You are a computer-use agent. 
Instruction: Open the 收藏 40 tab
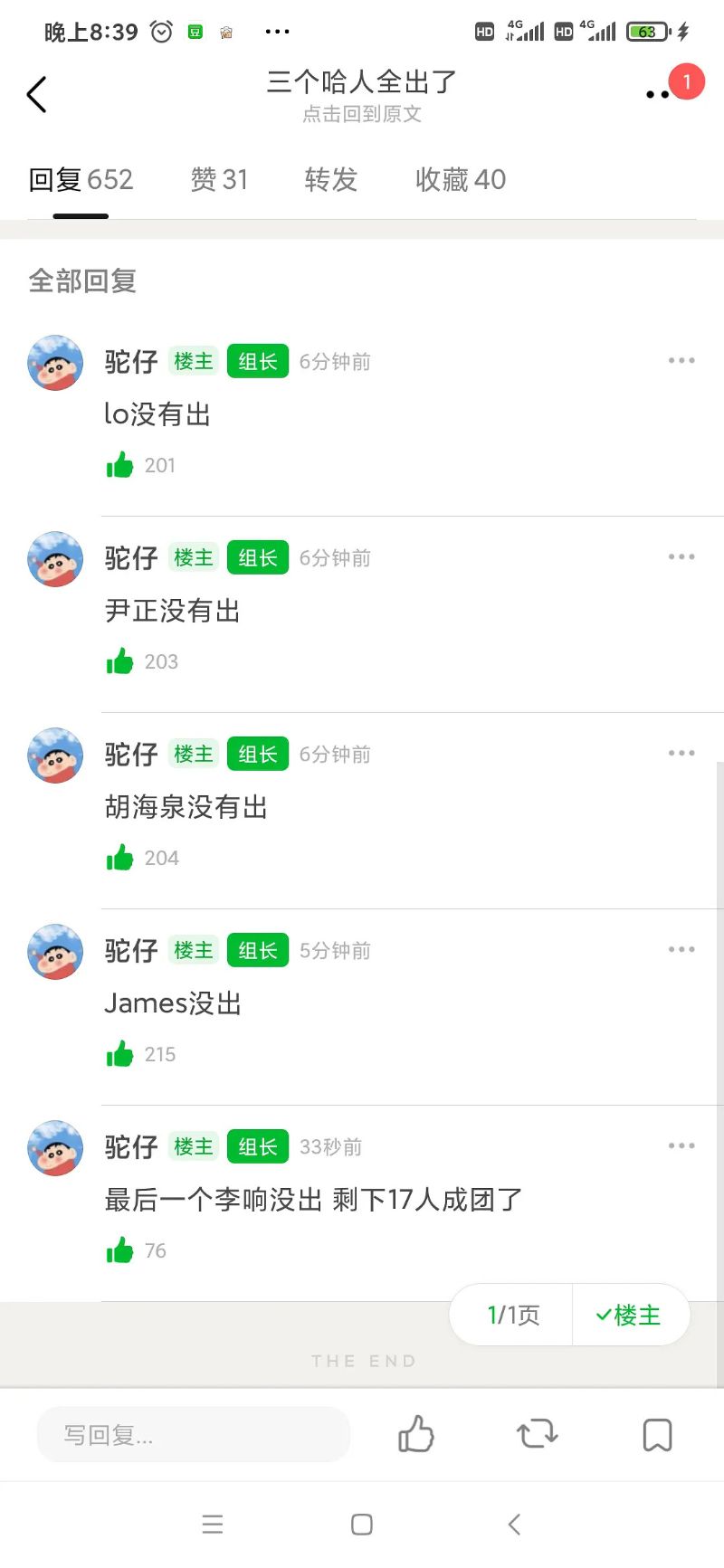[x=460, y=179]
